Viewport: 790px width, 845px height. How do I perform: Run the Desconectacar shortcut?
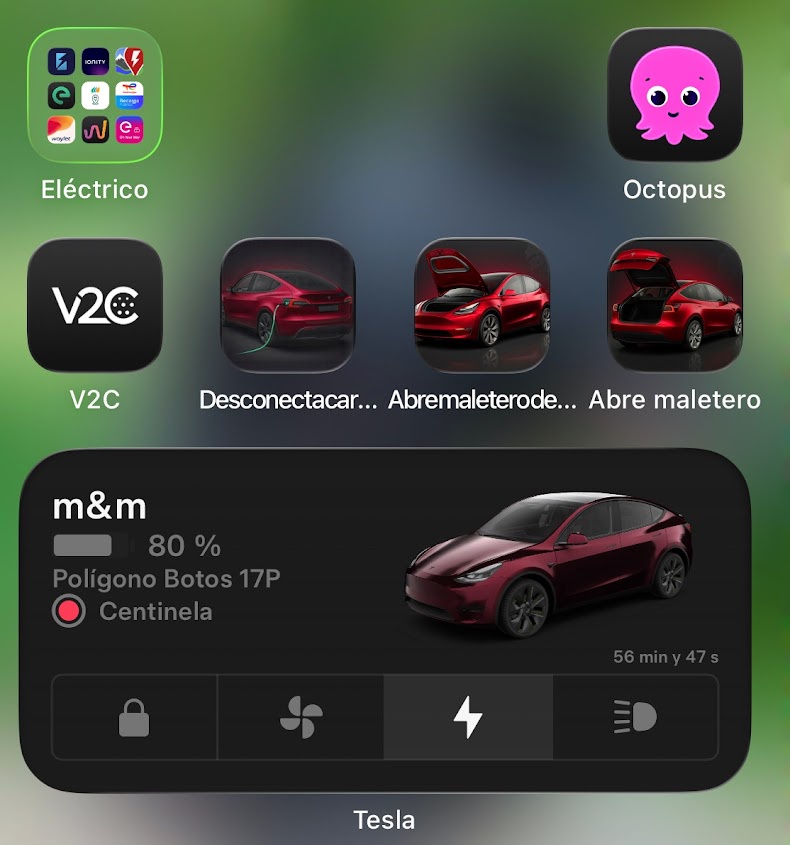coord(287,305)
